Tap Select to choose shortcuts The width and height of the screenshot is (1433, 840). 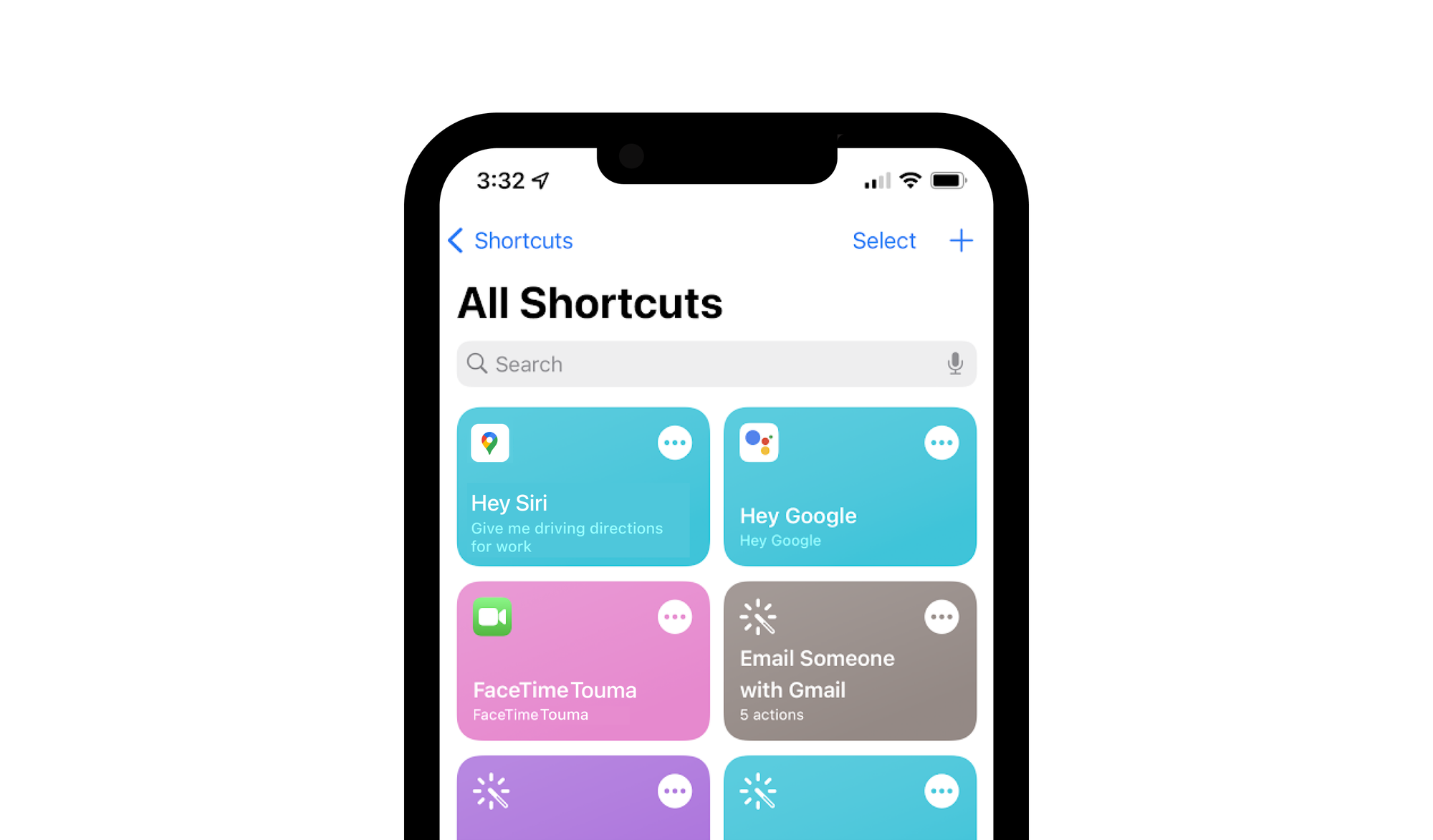[x=883, y=241]
